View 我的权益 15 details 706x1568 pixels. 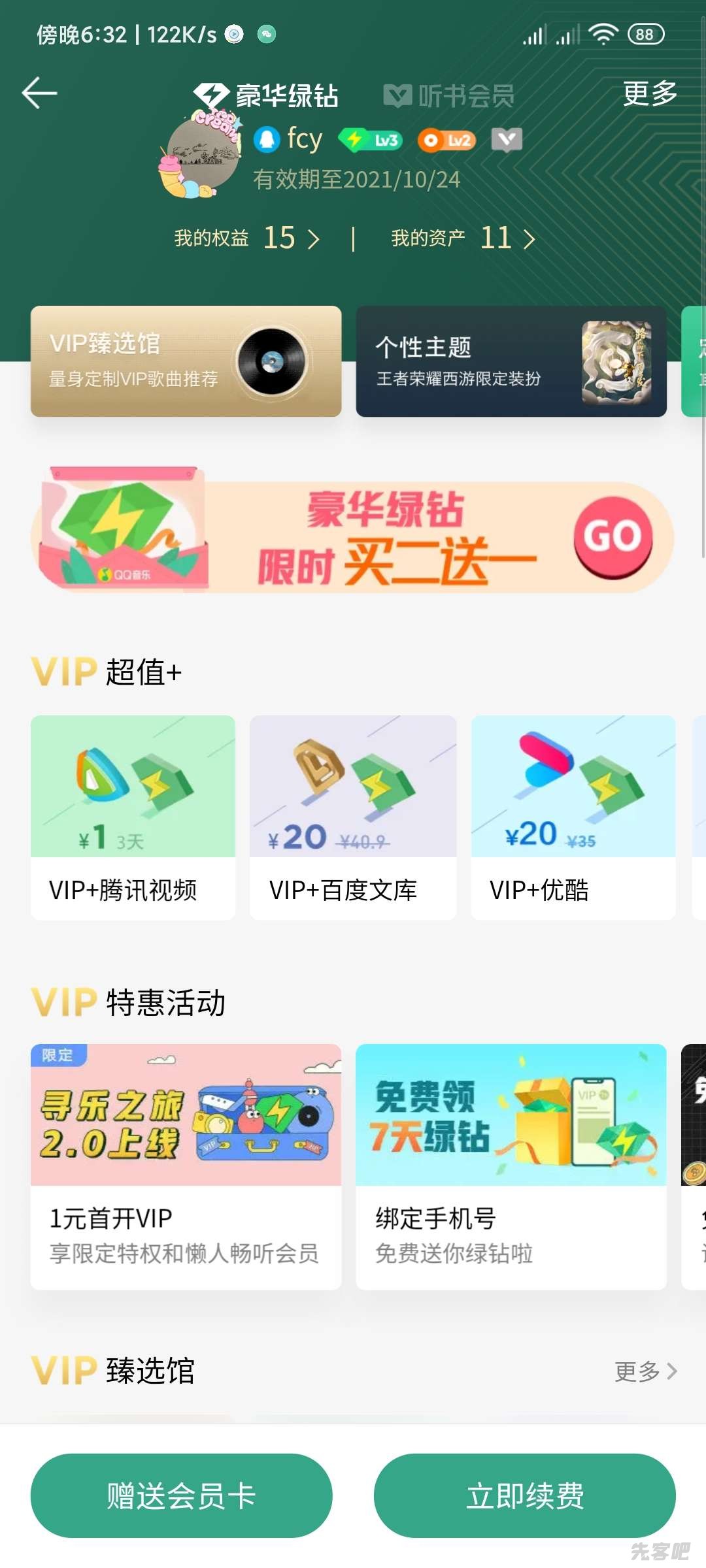247,238
